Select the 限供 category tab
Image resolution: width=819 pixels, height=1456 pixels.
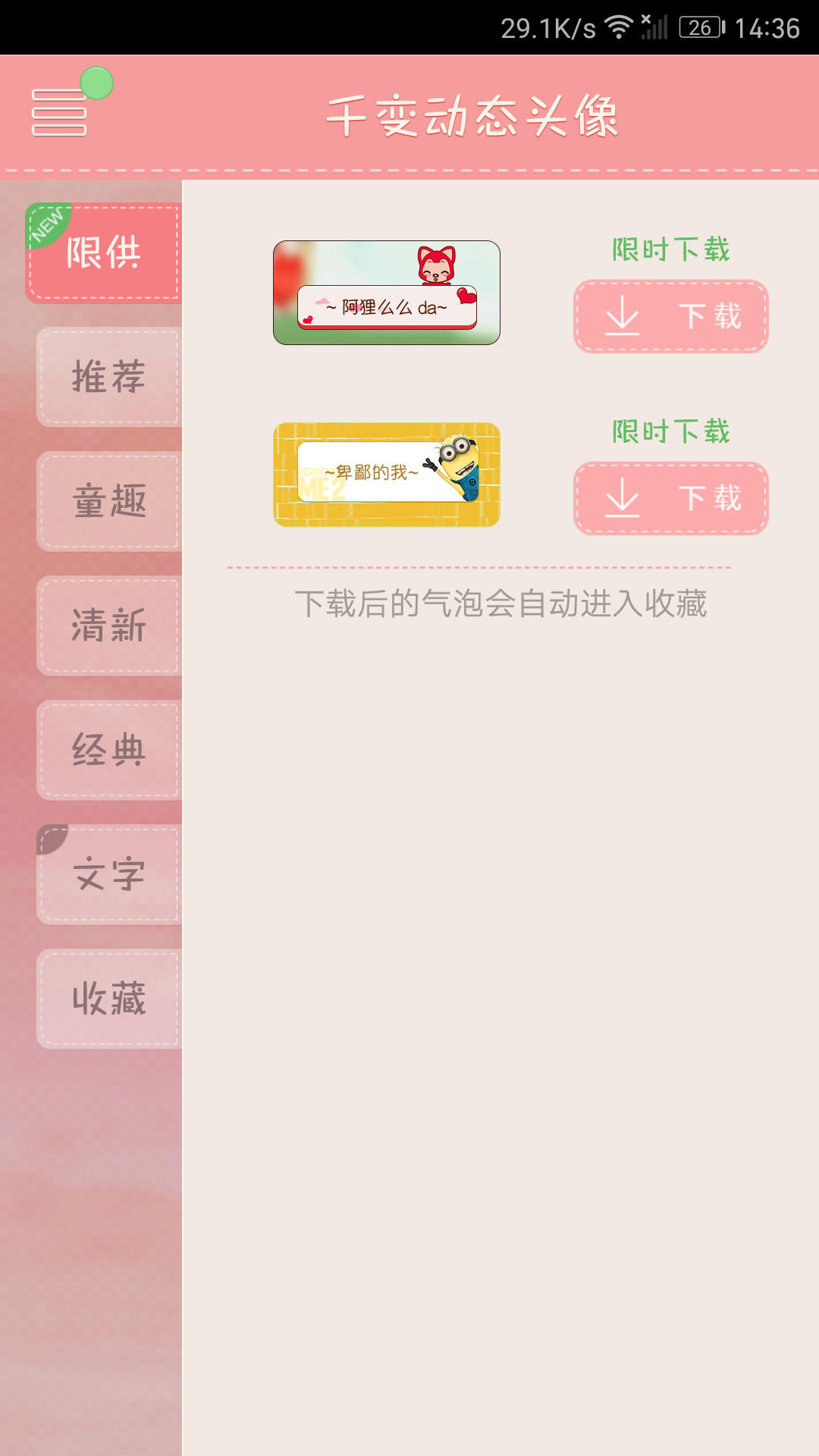pyautogui.click(x=104, y=253)
